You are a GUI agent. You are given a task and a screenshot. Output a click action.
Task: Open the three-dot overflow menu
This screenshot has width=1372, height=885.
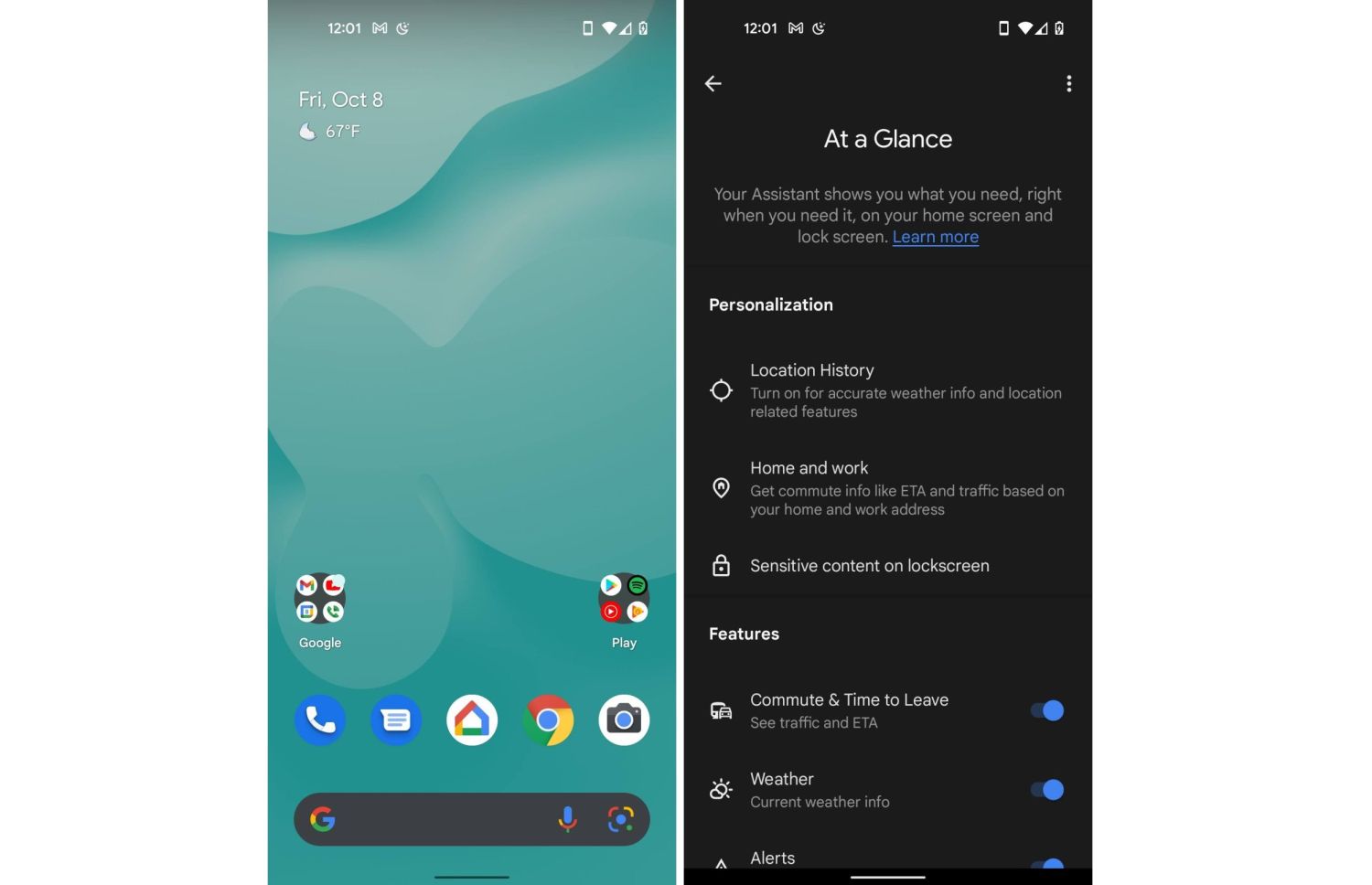(1068, 84)
